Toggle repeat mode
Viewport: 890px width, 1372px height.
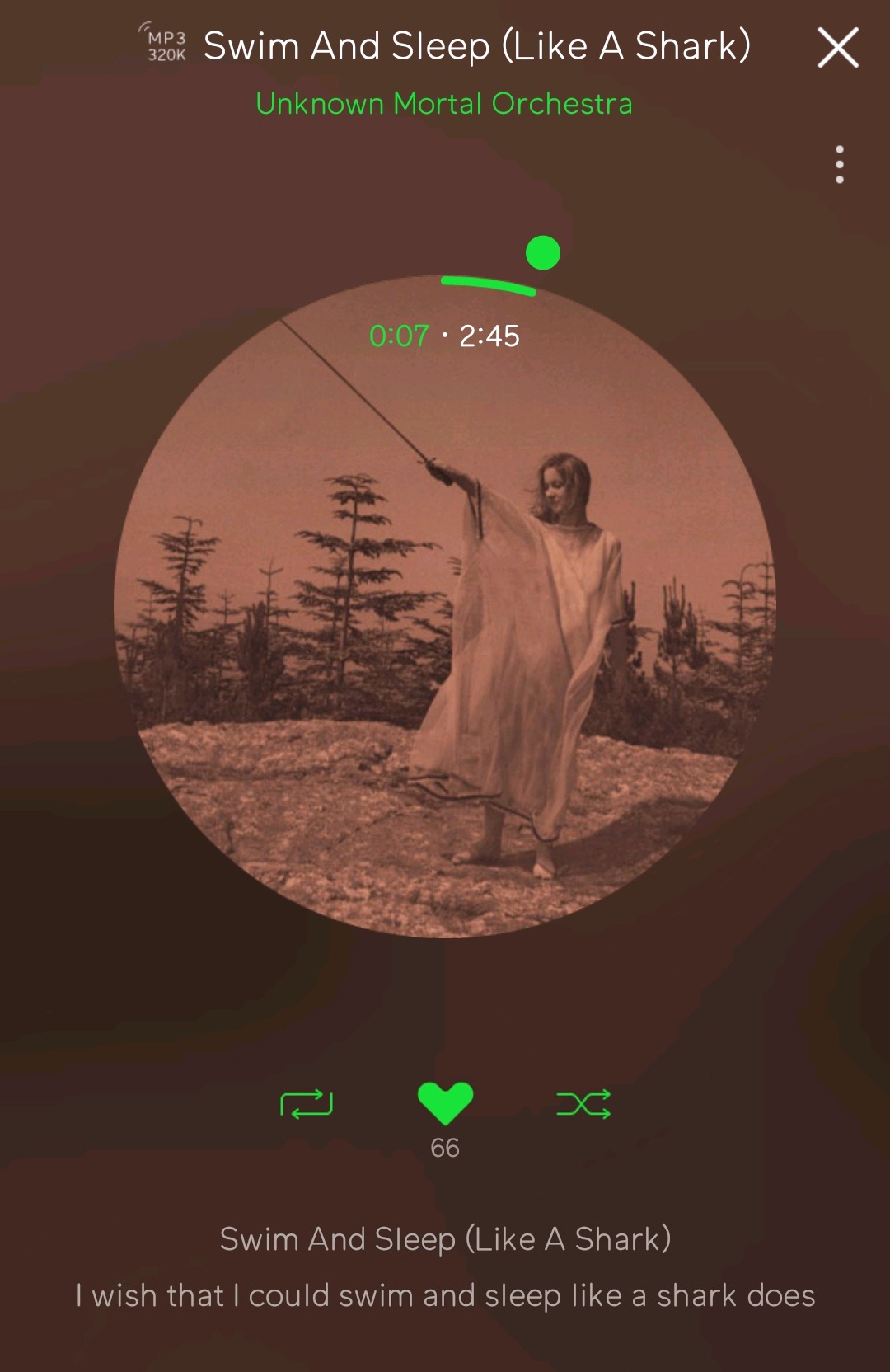(307, 1103)
